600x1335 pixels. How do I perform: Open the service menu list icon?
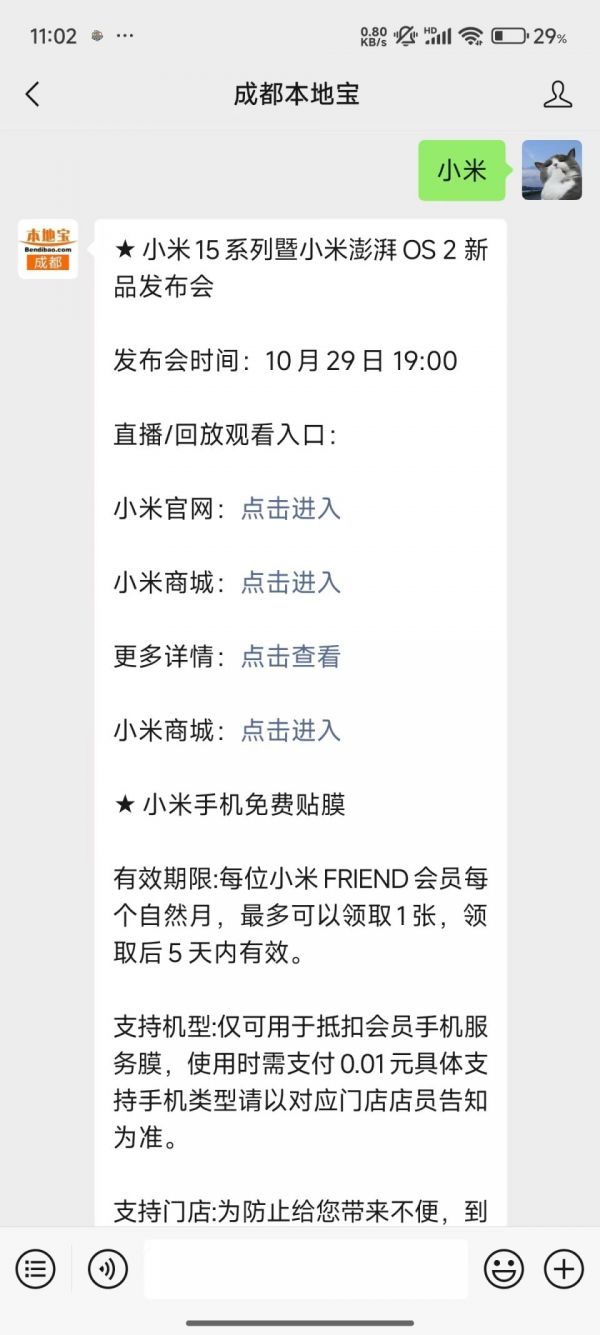click(36, 1269)
